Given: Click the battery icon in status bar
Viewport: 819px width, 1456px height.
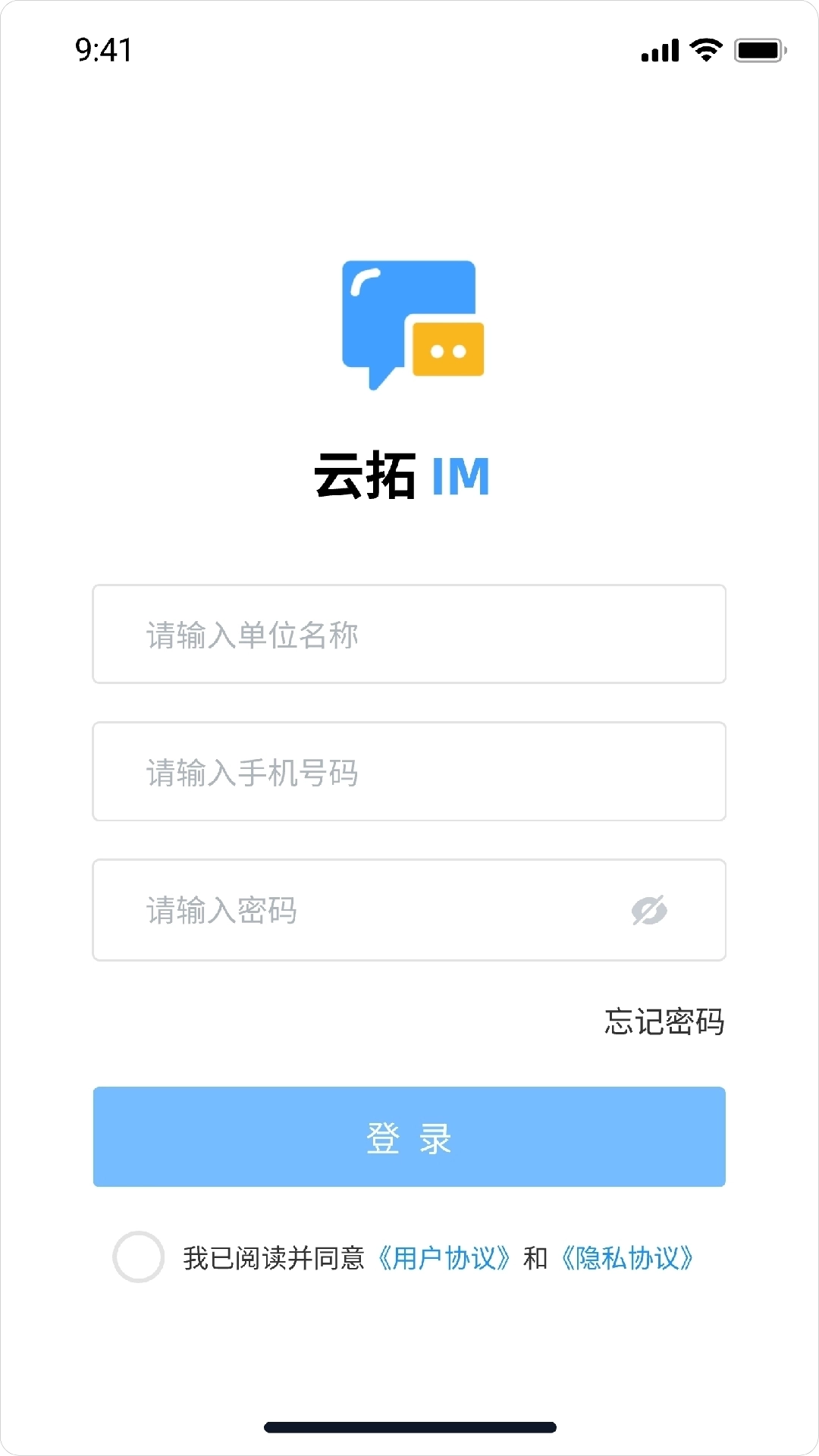Looking at the screenshot, I should (x=761, y=49).
